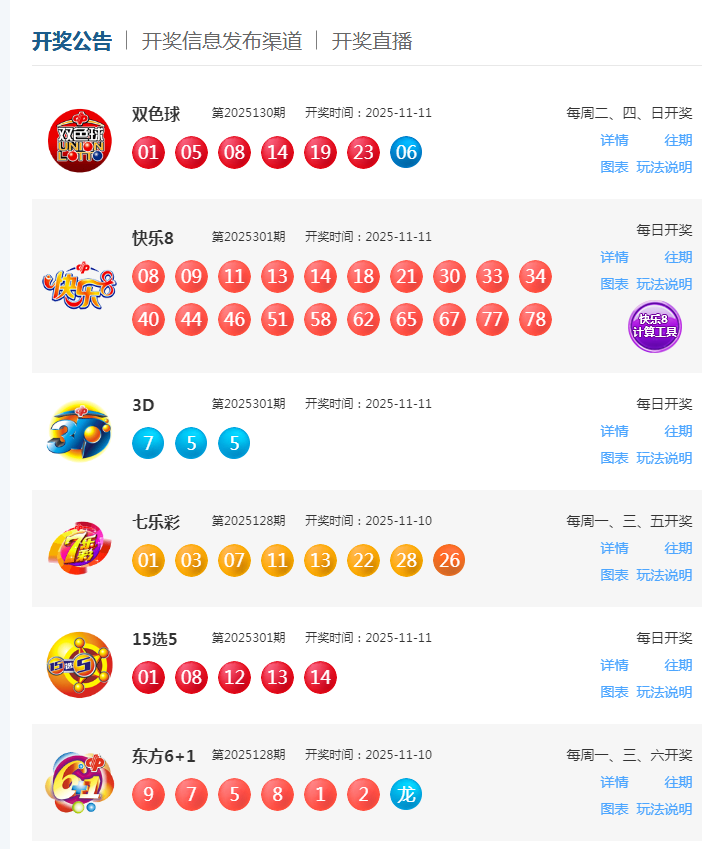Select the 开奖公告 tab
Viewport: 717px width, 849px height.
tap(72, 41)
